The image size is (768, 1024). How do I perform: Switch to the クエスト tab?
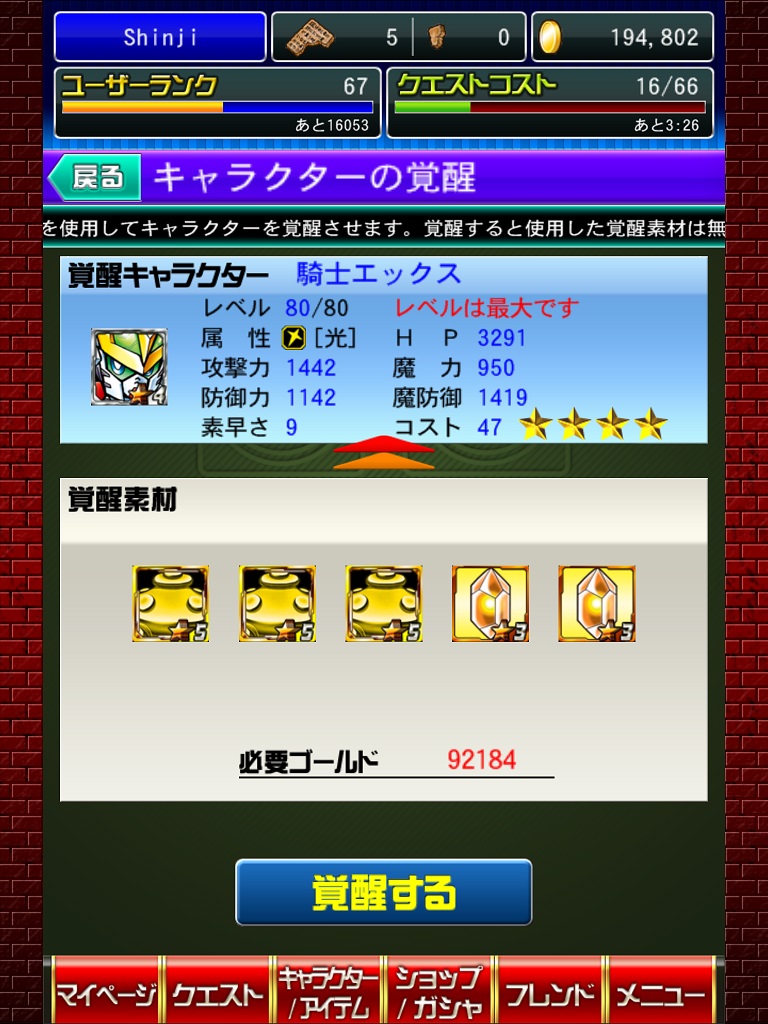[x=217, y=993]
